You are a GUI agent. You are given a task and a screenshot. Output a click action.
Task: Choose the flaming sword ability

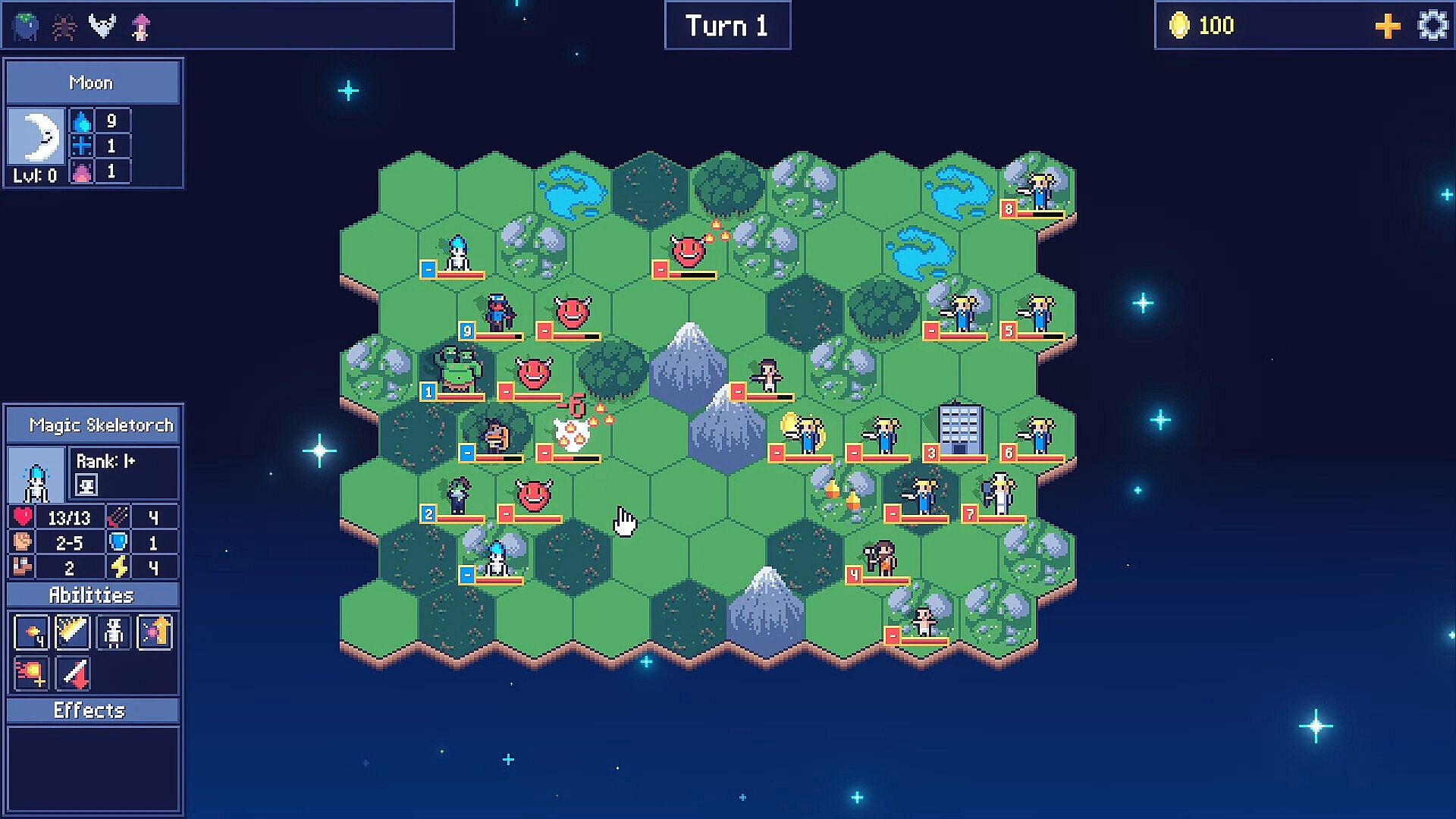(72, 632)
